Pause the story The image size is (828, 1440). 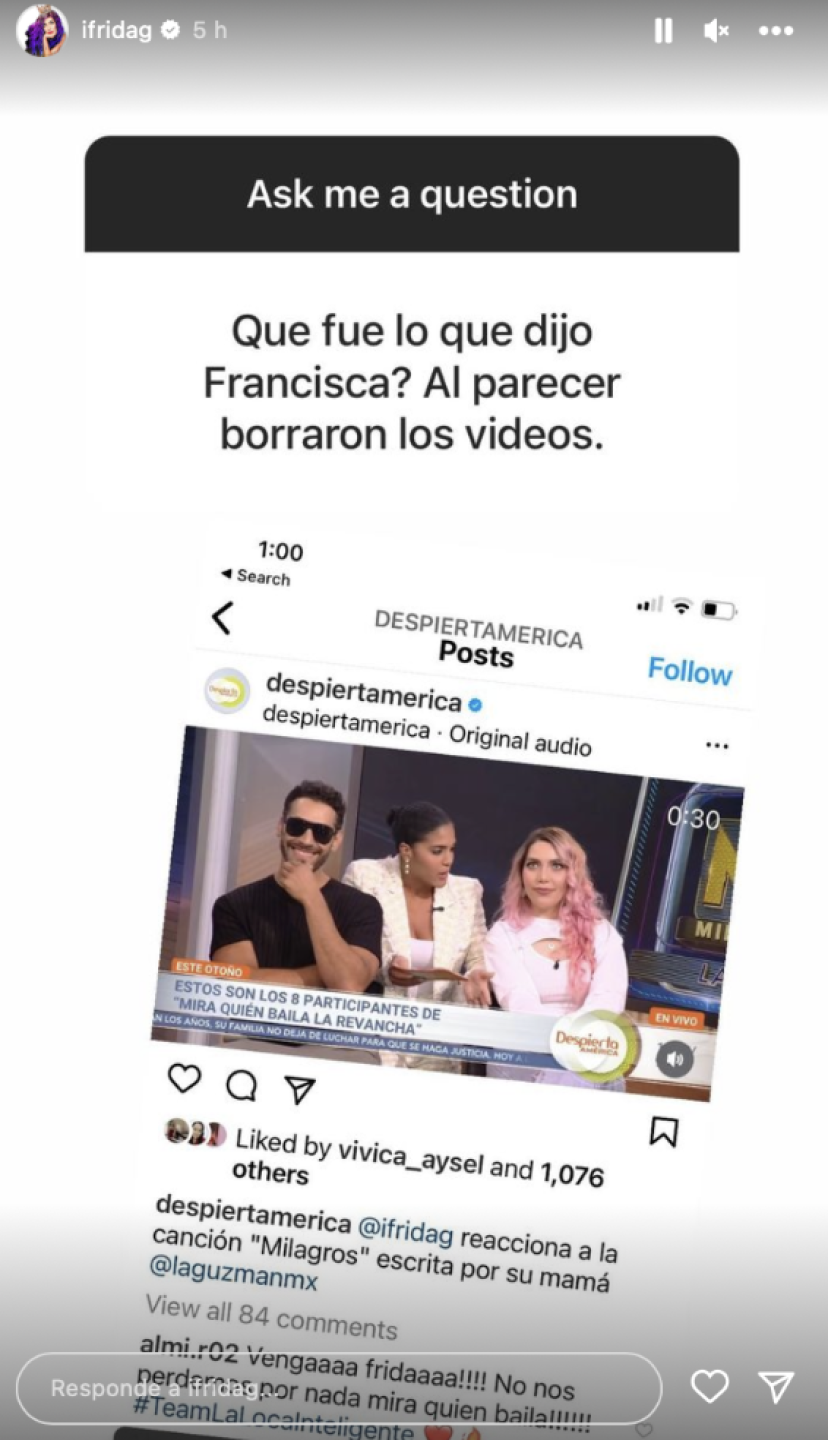[x=663, y=32]
